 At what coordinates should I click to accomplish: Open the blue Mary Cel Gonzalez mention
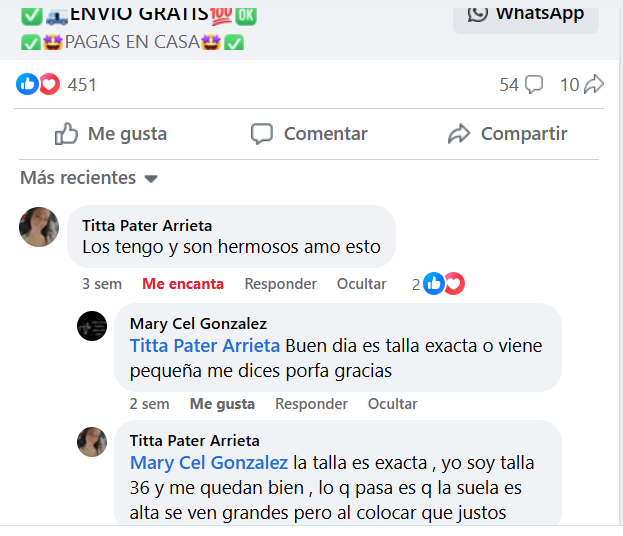[x=208, y=463]
